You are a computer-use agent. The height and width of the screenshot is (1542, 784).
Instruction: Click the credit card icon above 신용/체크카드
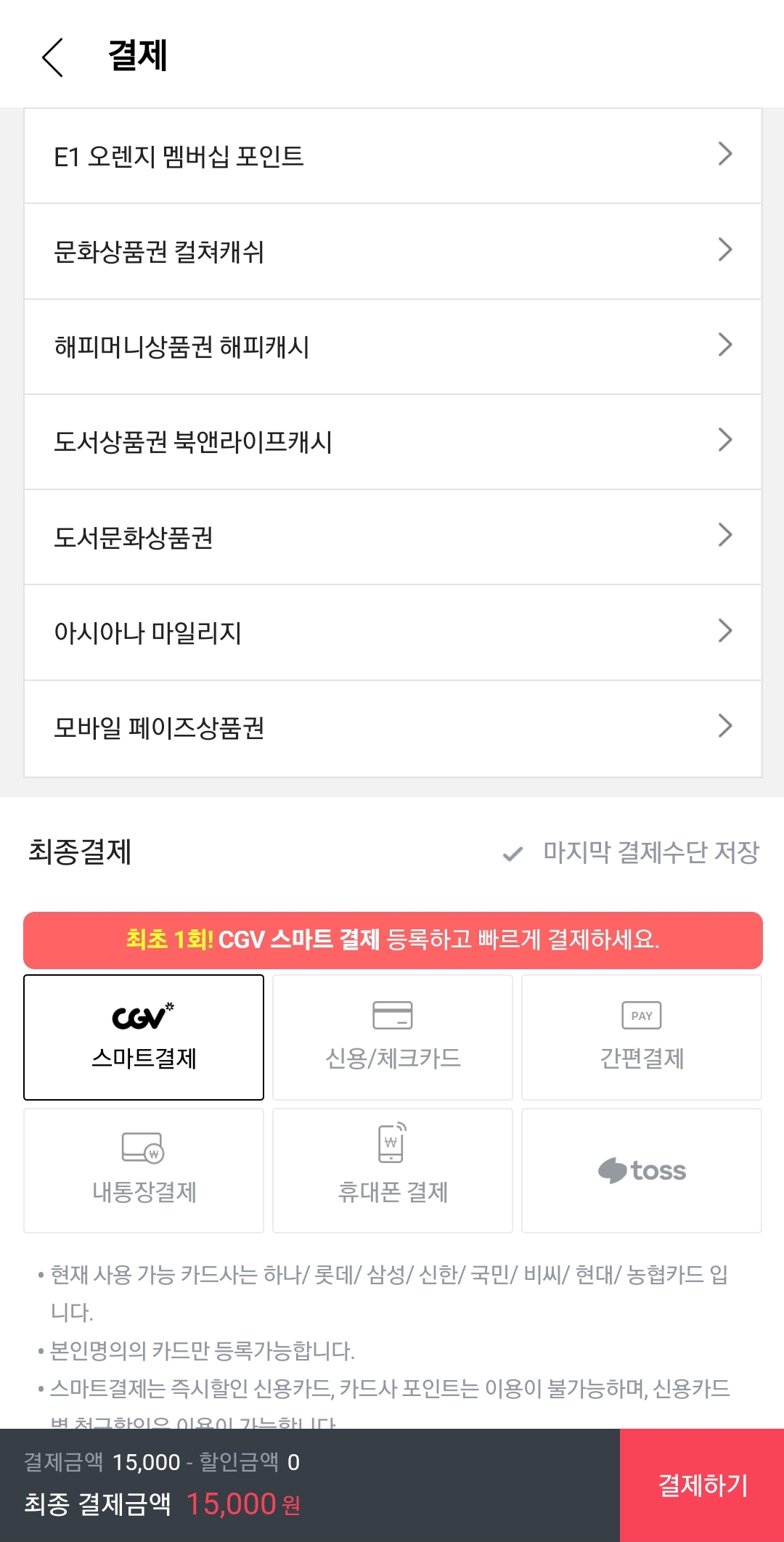pyautogui.click(x=391, y=1015)
